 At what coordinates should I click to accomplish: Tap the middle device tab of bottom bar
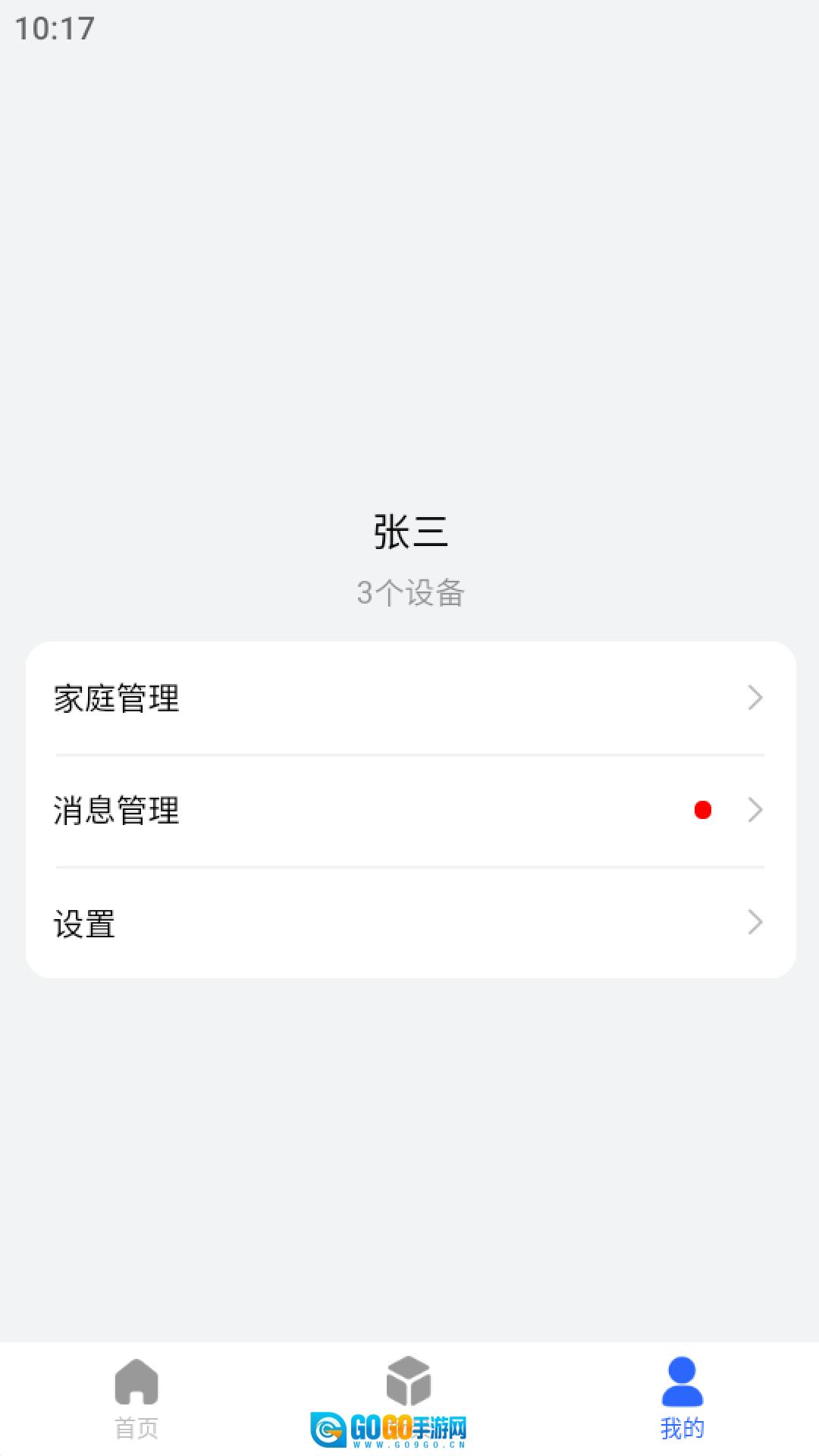409,1382
